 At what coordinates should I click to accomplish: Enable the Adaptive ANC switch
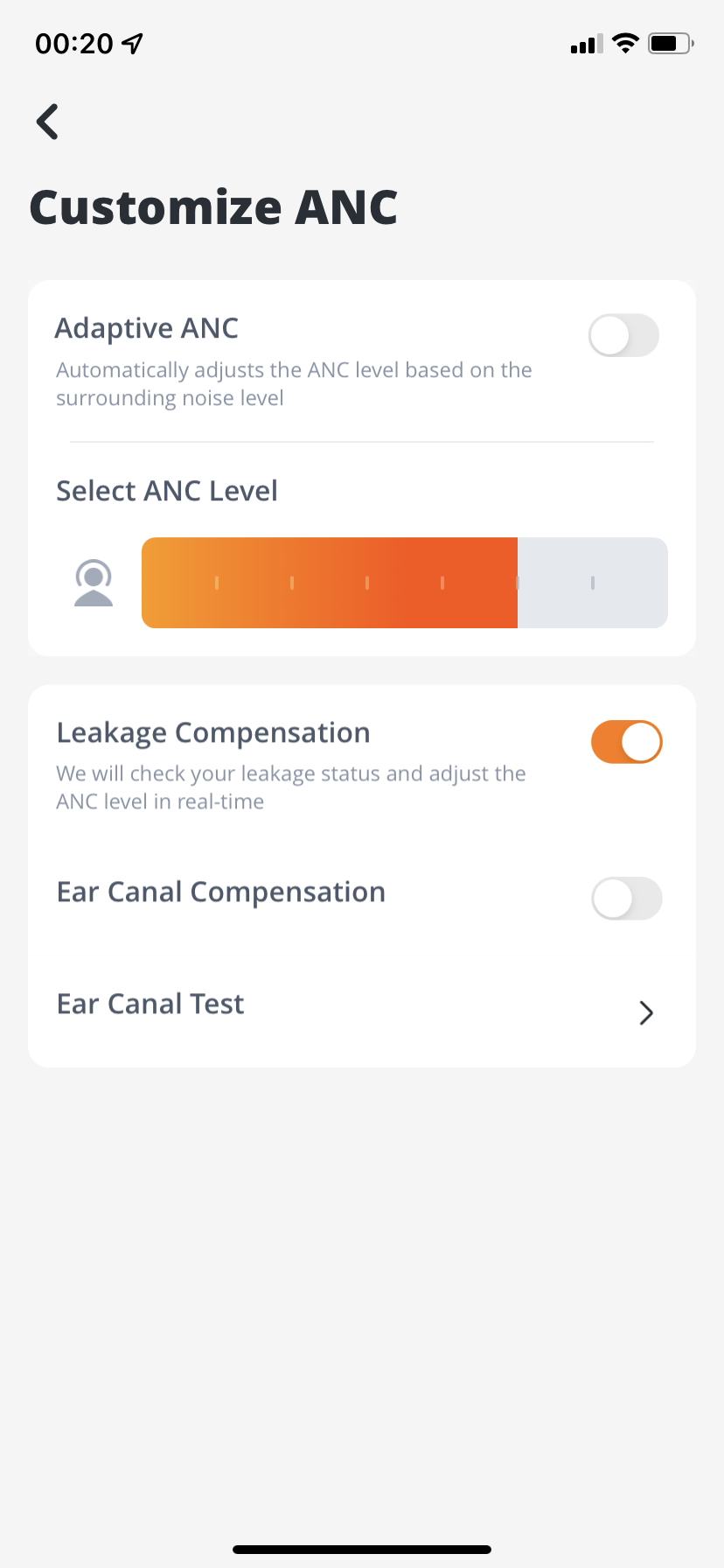[x=623, y=336]
